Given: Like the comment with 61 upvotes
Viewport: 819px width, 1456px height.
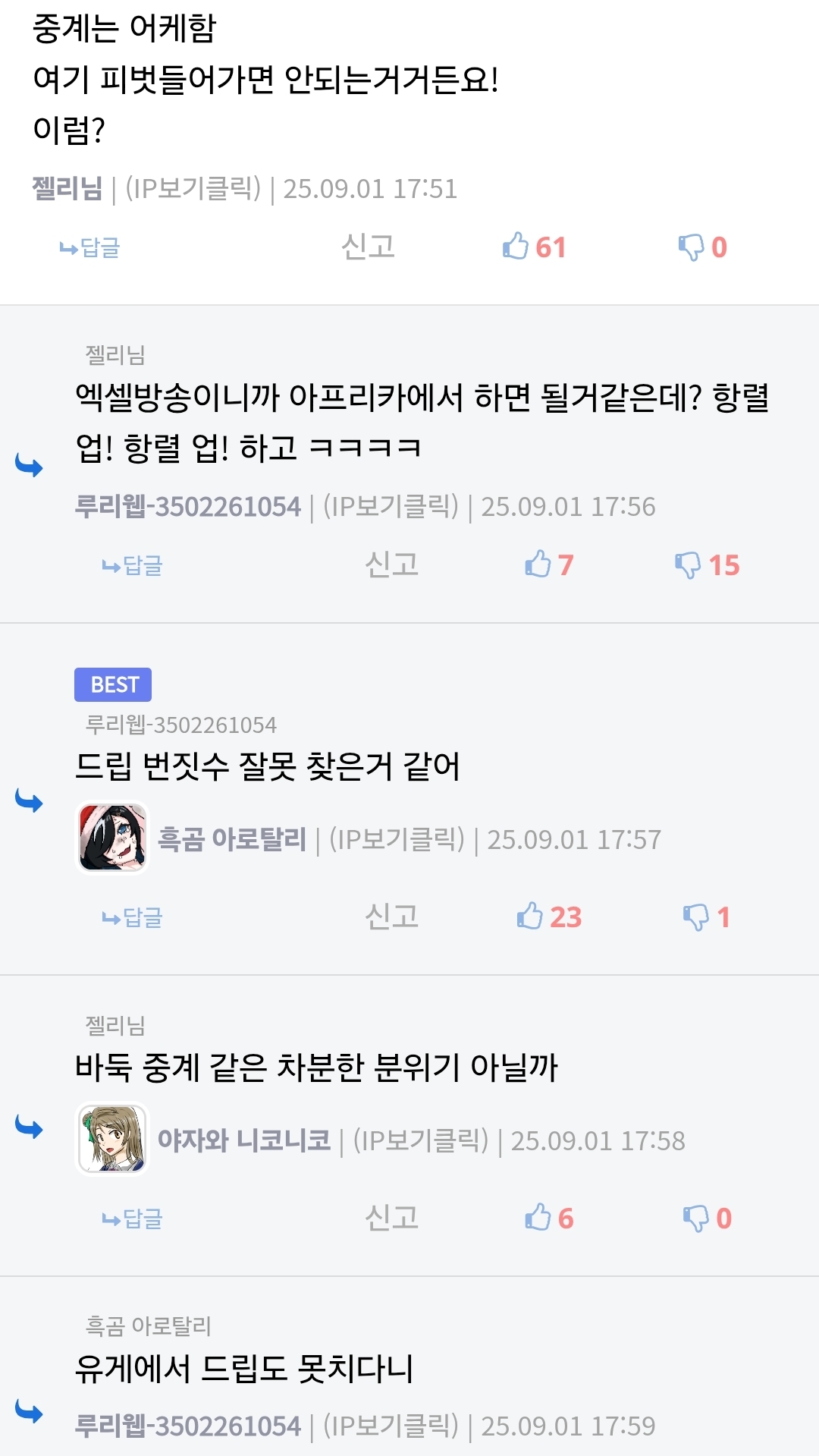Looking at the screenshot, I should (534, 247).
